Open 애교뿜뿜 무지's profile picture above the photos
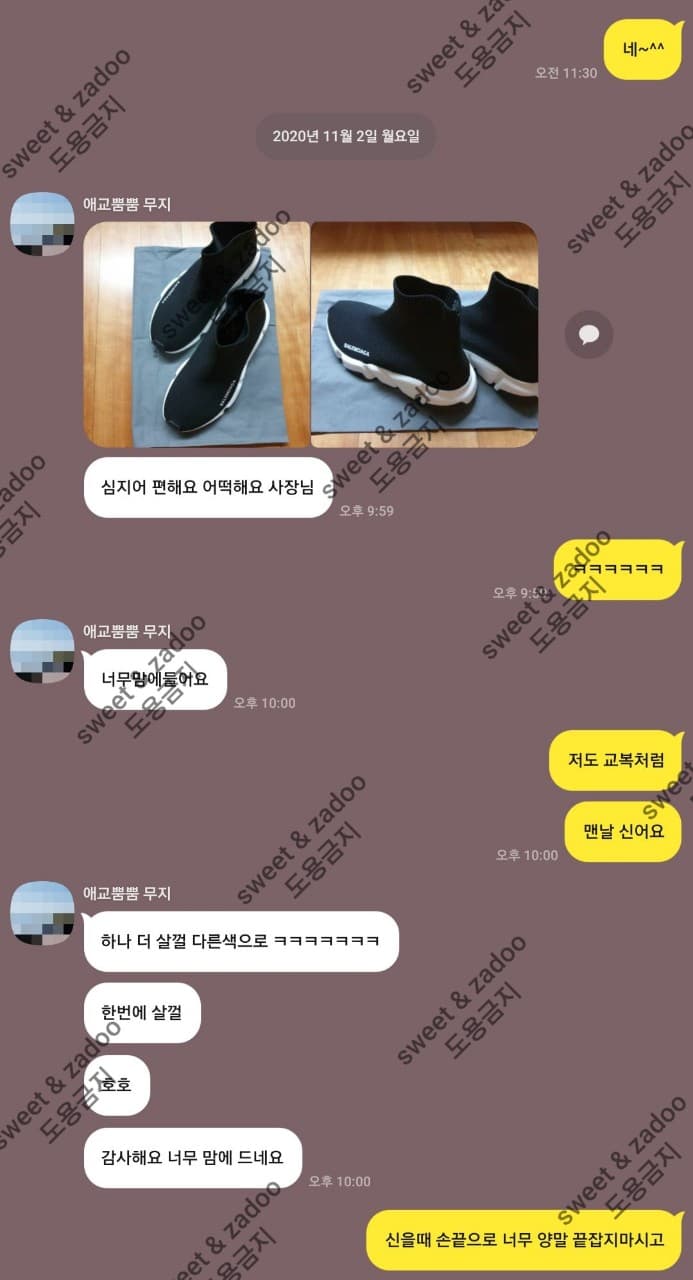Image resolution: width=693 pixels, height=1280 pixels. 42,224
